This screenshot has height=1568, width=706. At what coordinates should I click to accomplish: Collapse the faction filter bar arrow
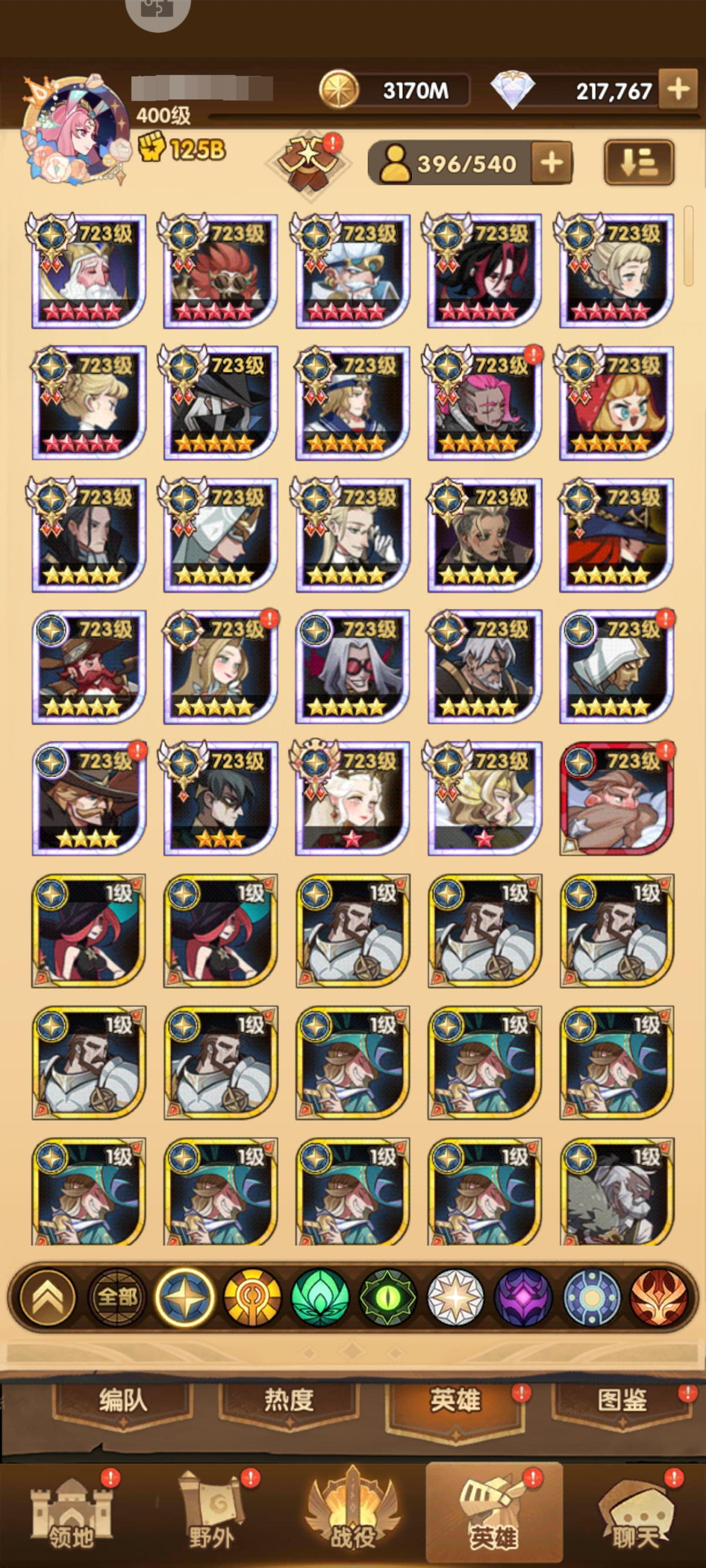click(48, 1298)
